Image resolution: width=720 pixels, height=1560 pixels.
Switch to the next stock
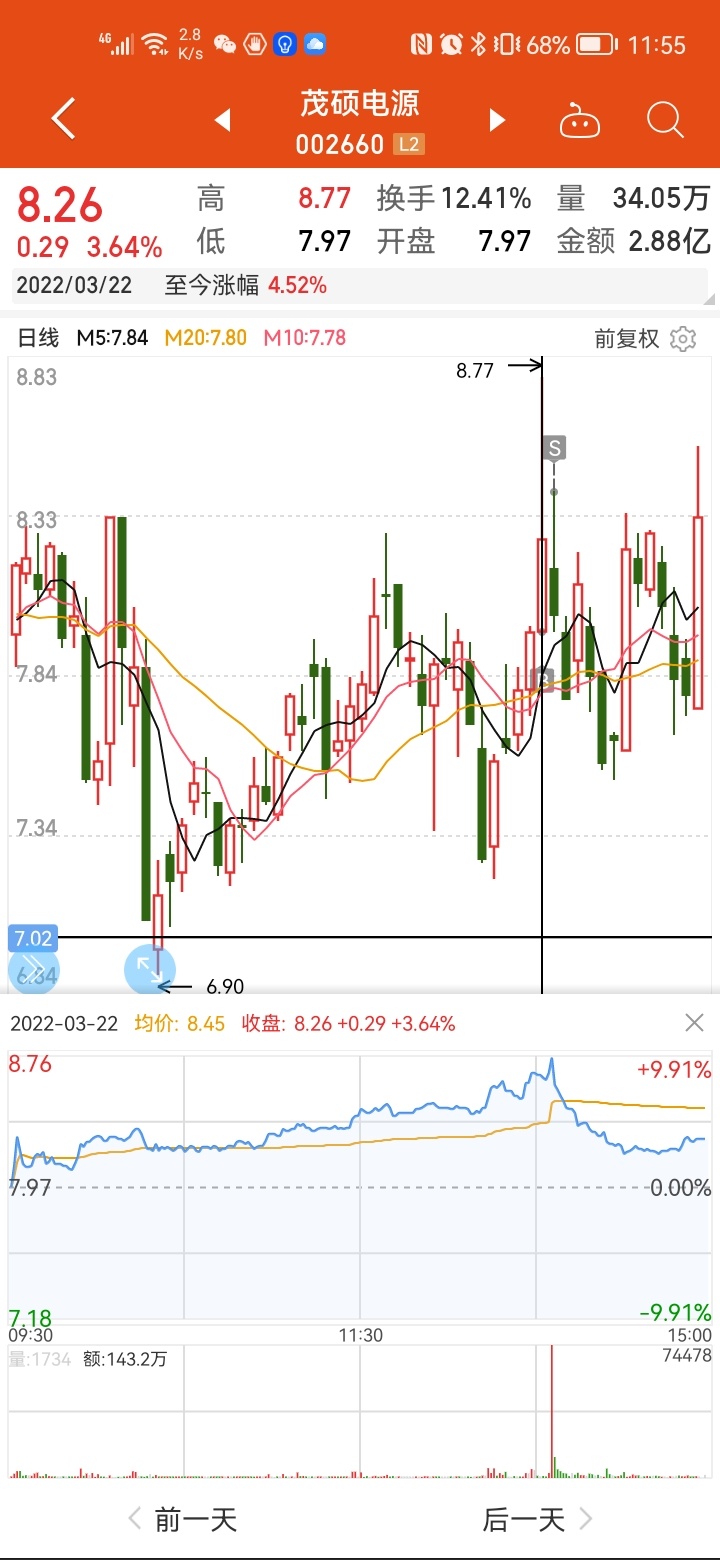pos(496,121)
